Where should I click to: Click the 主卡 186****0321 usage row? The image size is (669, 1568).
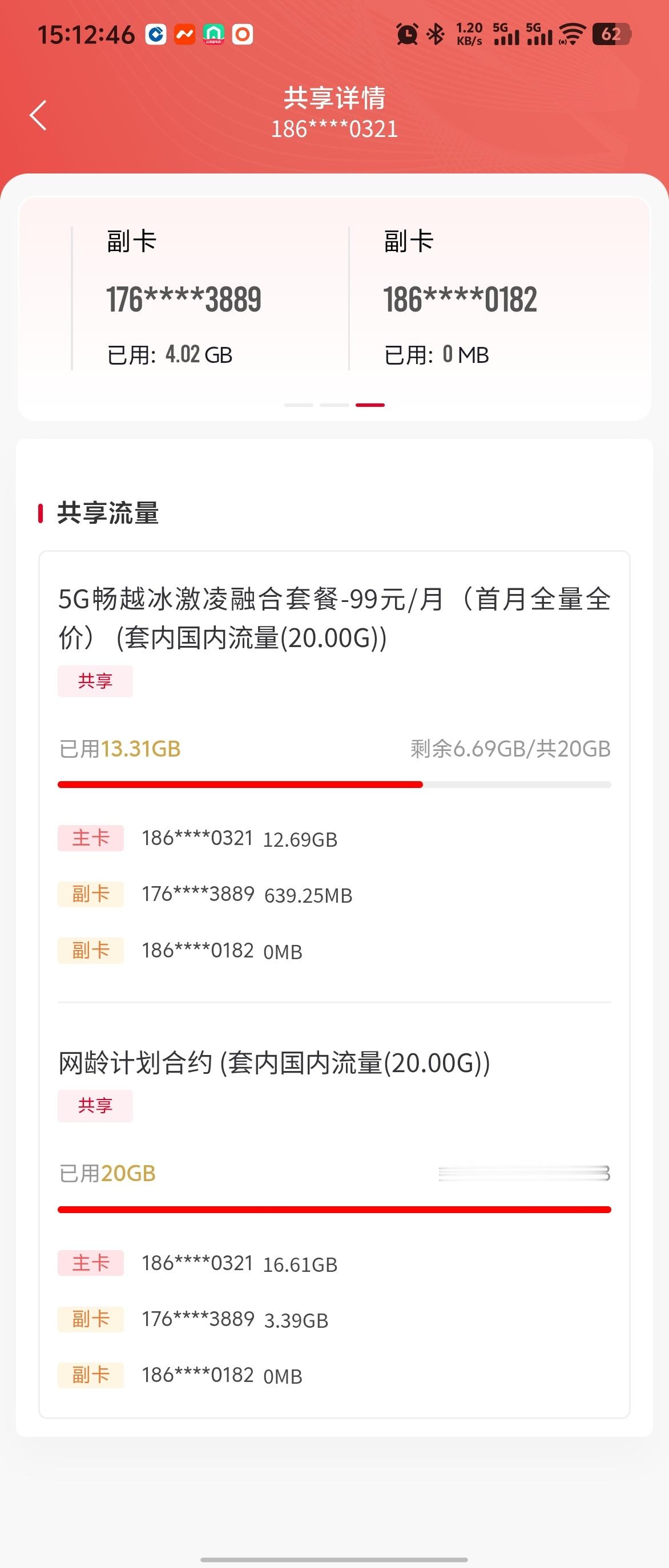[x=201, y=838]
